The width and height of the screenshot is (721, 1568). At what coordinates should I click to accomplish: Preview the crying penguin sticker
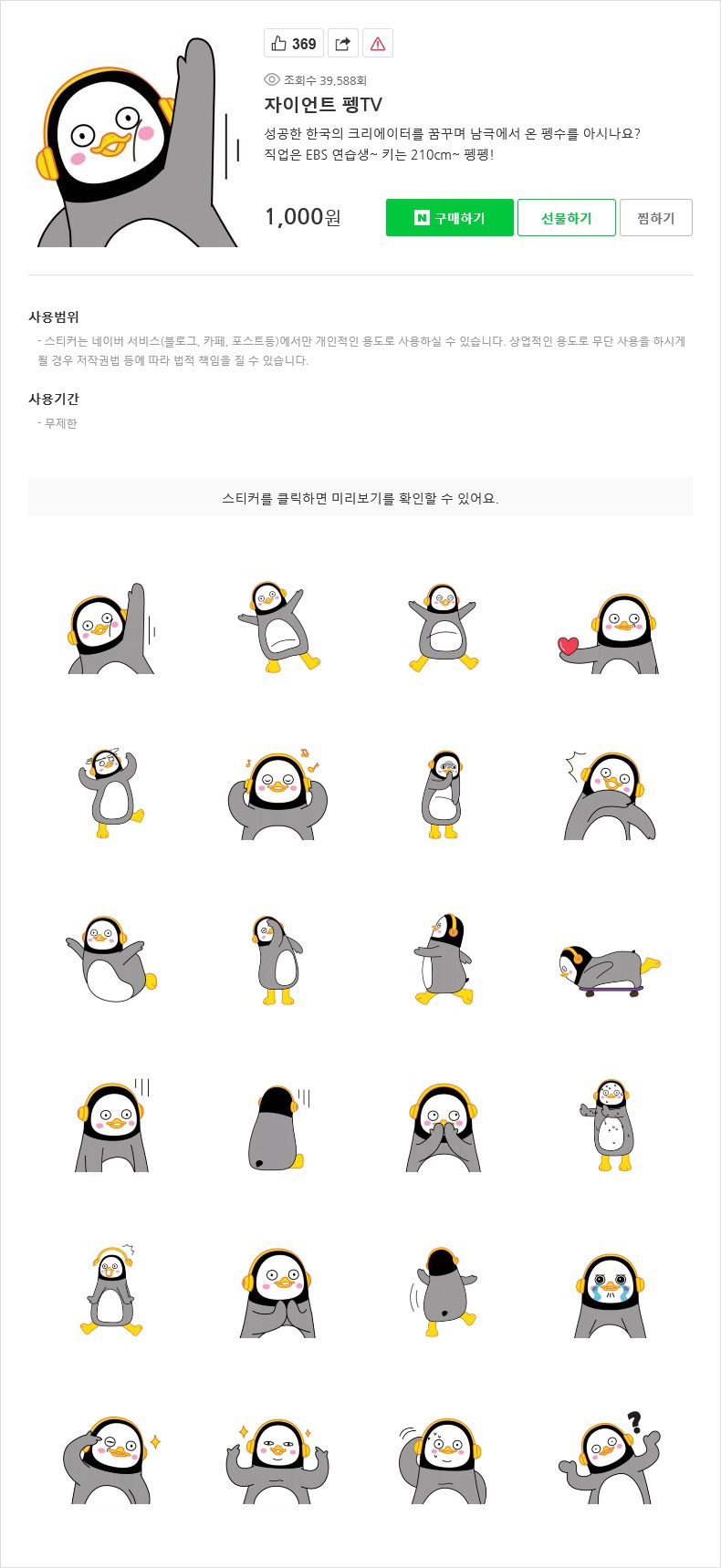point(610,1294)
